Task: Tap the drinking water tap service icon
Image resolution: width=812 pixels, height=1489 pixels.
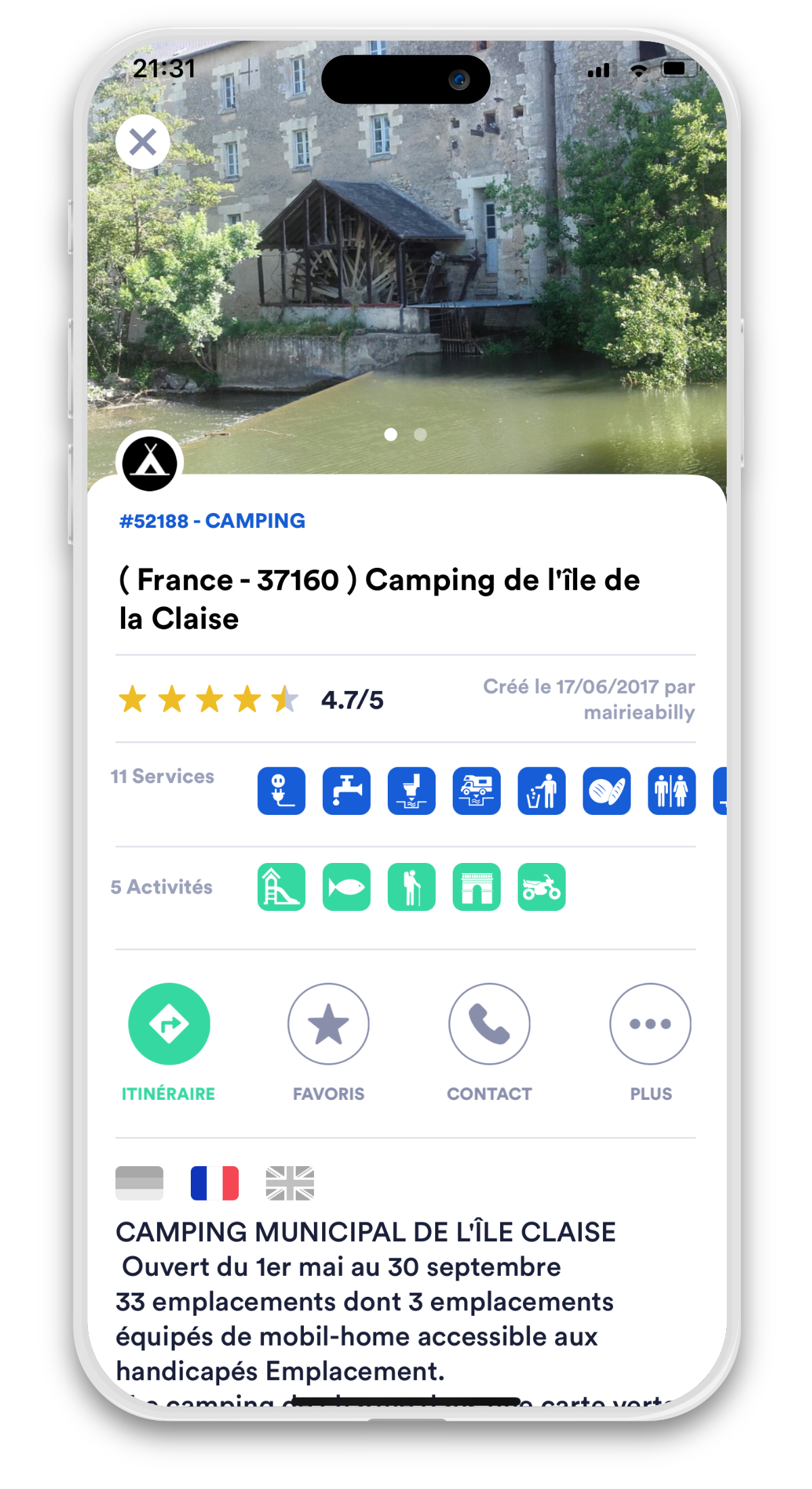Action: click(346, 791)
